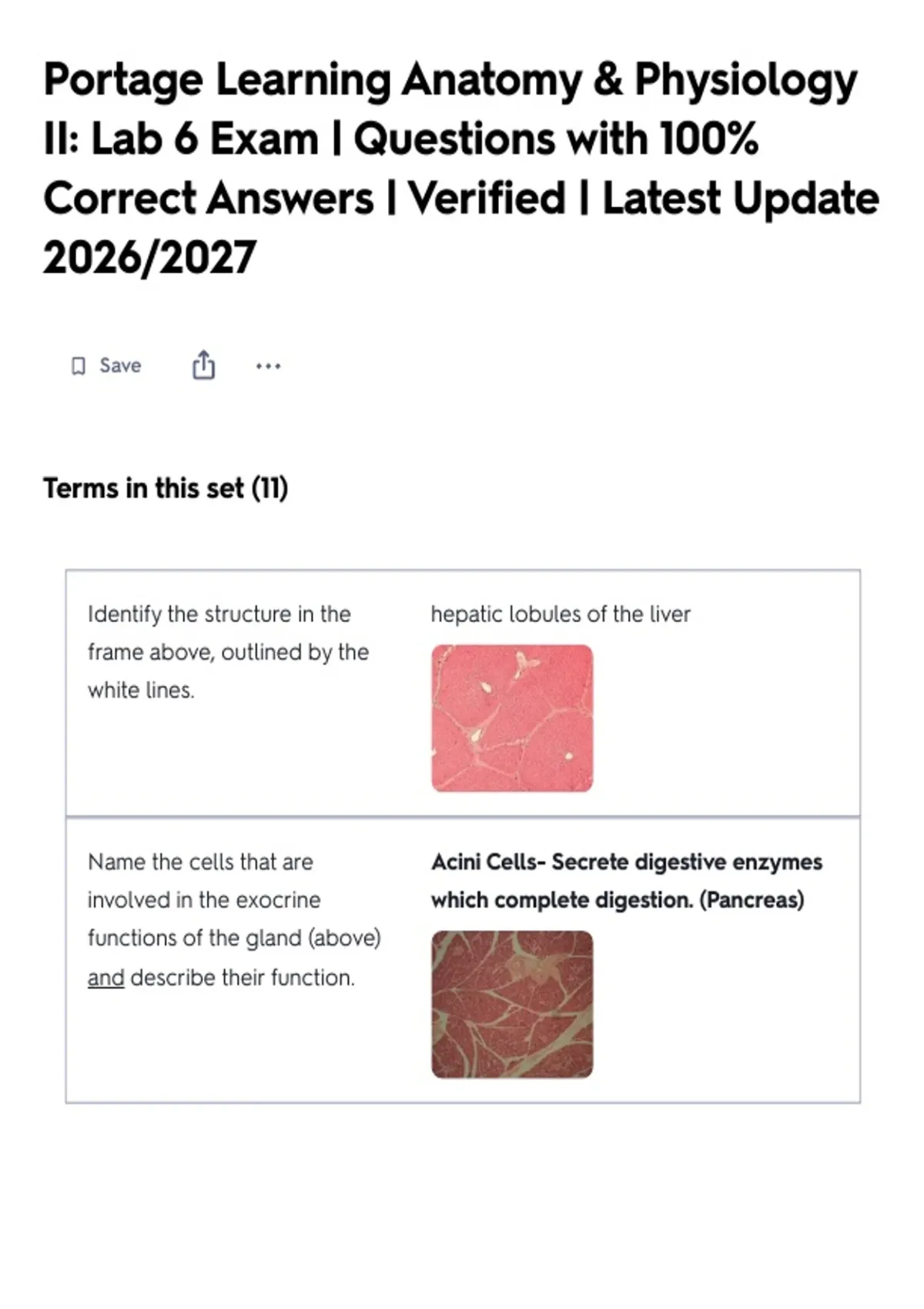The height and width of the screenshot is (1309, 924).
Task: Open the three-dot more options menu
Action: click(268, 366)
